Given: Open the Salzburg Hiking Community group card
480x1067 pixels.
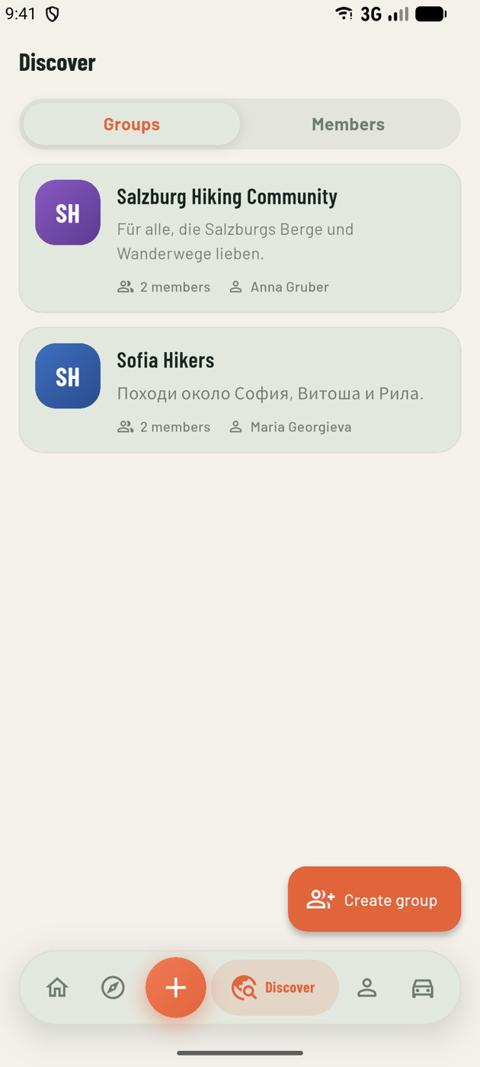Looking at the screenshot, I should (240, 238).
